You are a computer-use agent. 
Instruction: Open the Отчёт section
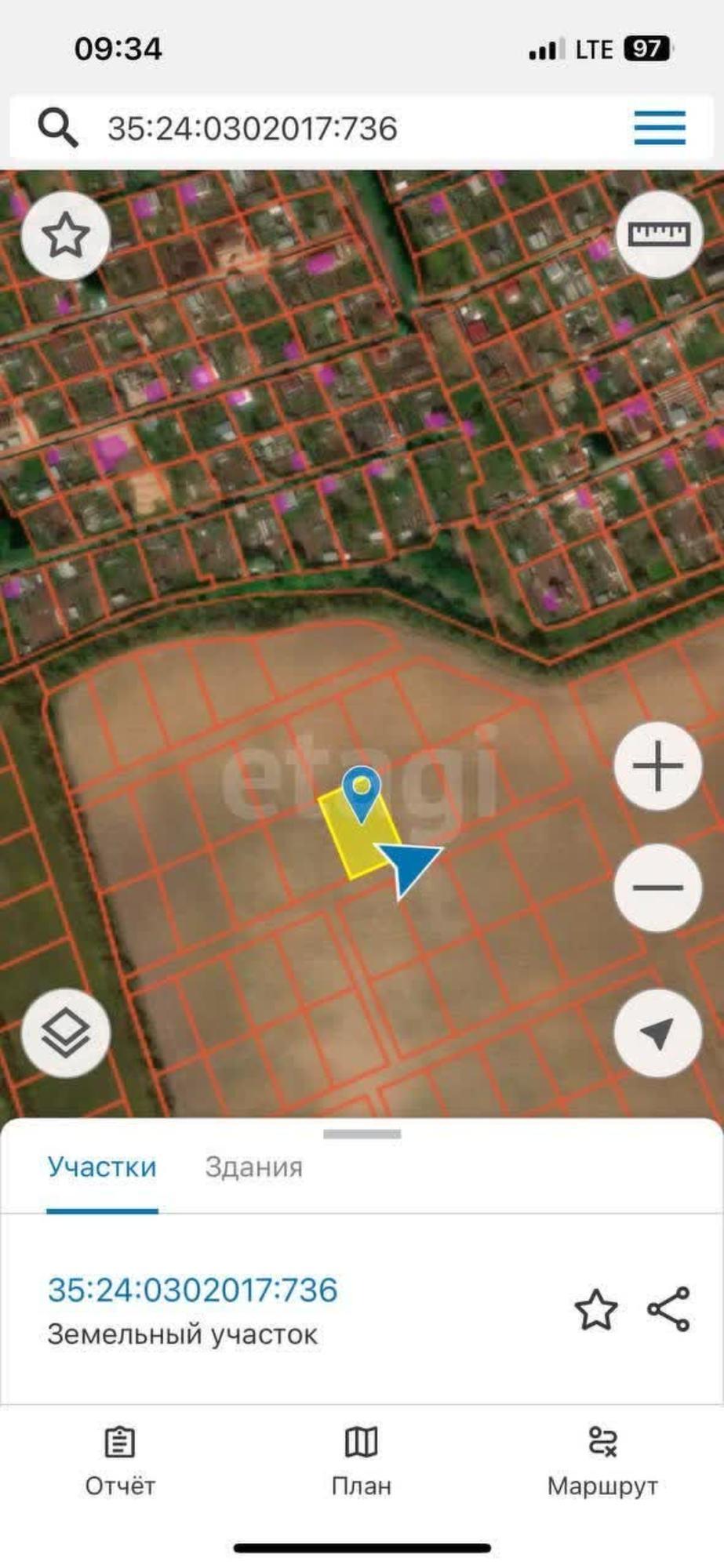(x=120, y=1461)
